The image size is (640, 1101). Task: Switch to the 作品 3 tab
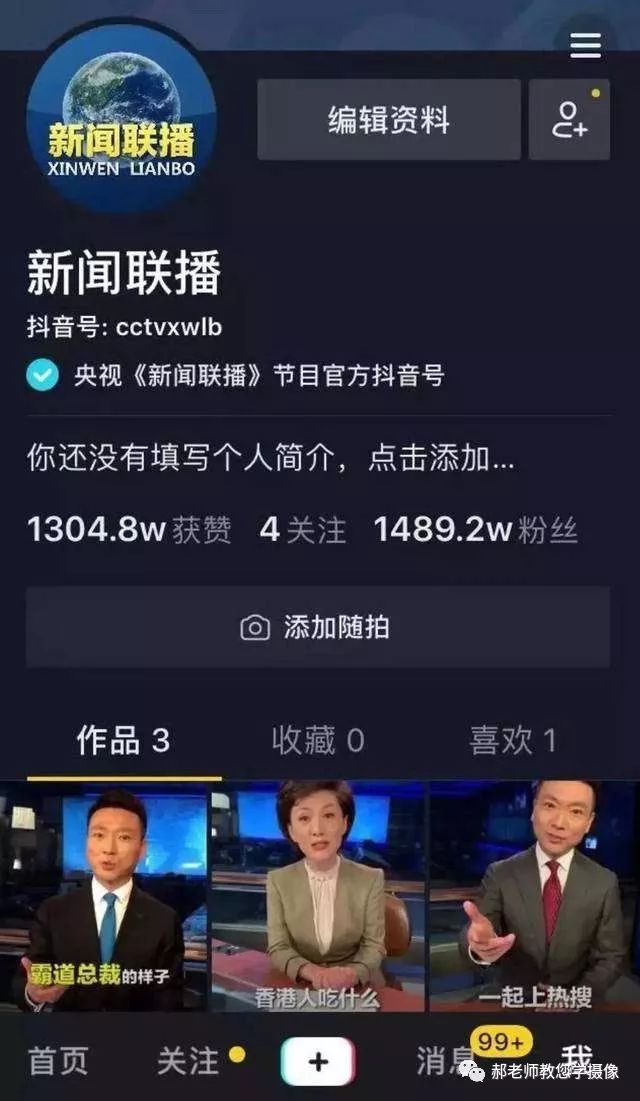[x=124, y=741]
